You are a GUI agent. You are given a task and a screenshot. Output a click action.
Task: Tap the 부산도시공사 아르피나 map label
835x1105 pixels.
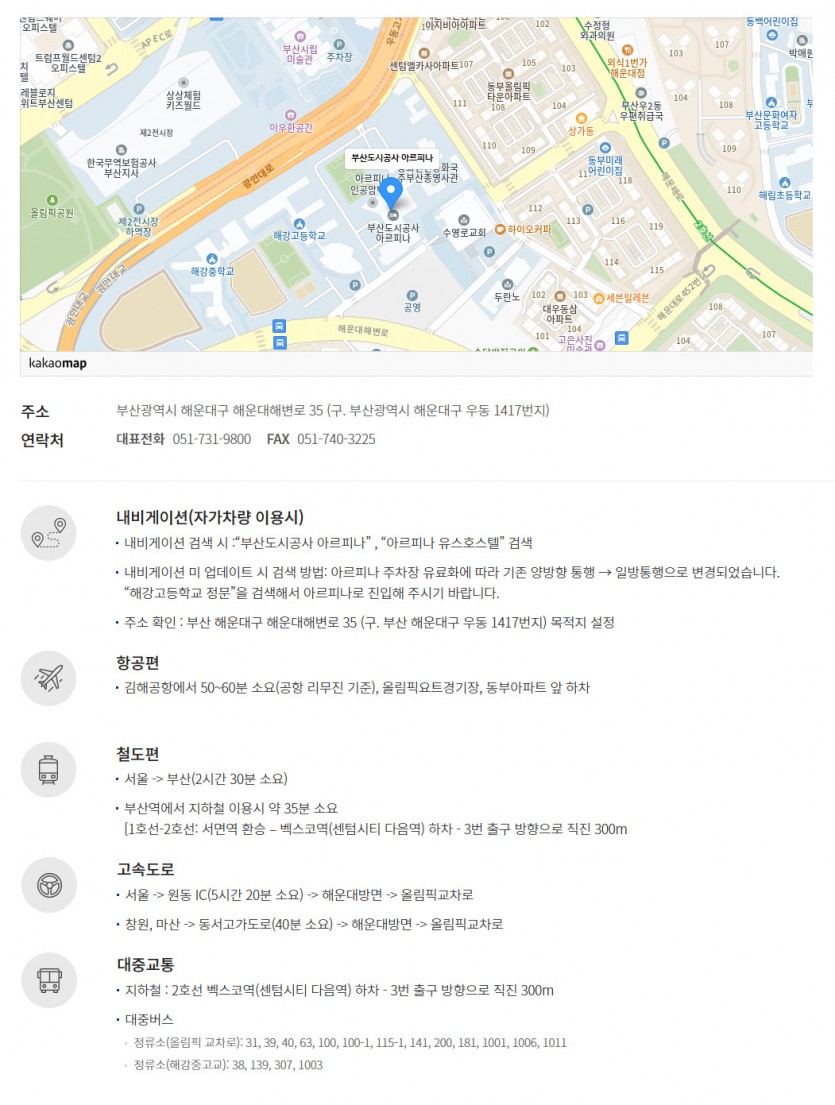click(x=391, y=158)
